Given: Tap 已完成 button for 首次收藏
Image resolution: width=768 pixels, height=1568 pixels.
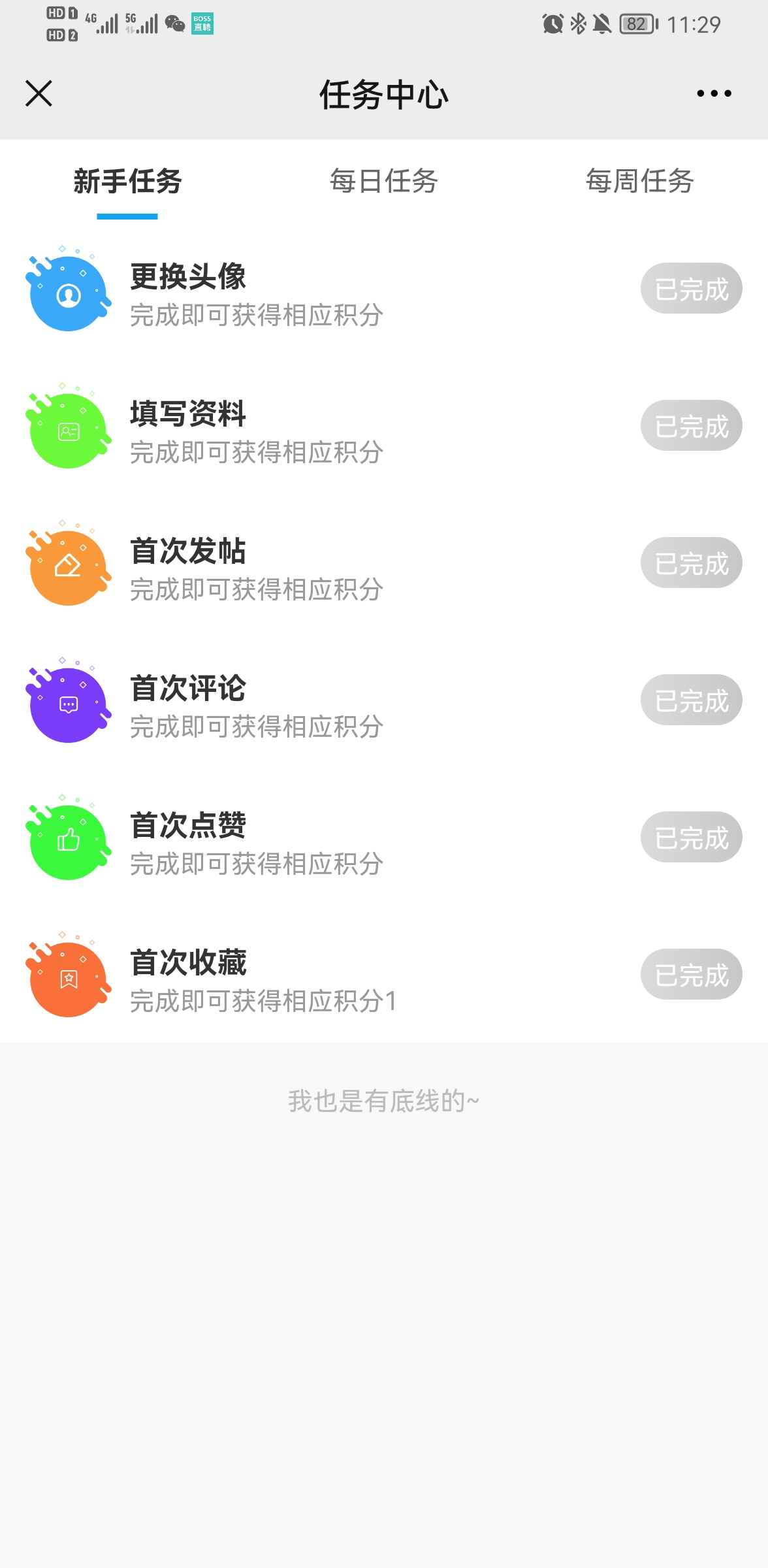Looking at the screenshot, I should click(x=691, y=975).
